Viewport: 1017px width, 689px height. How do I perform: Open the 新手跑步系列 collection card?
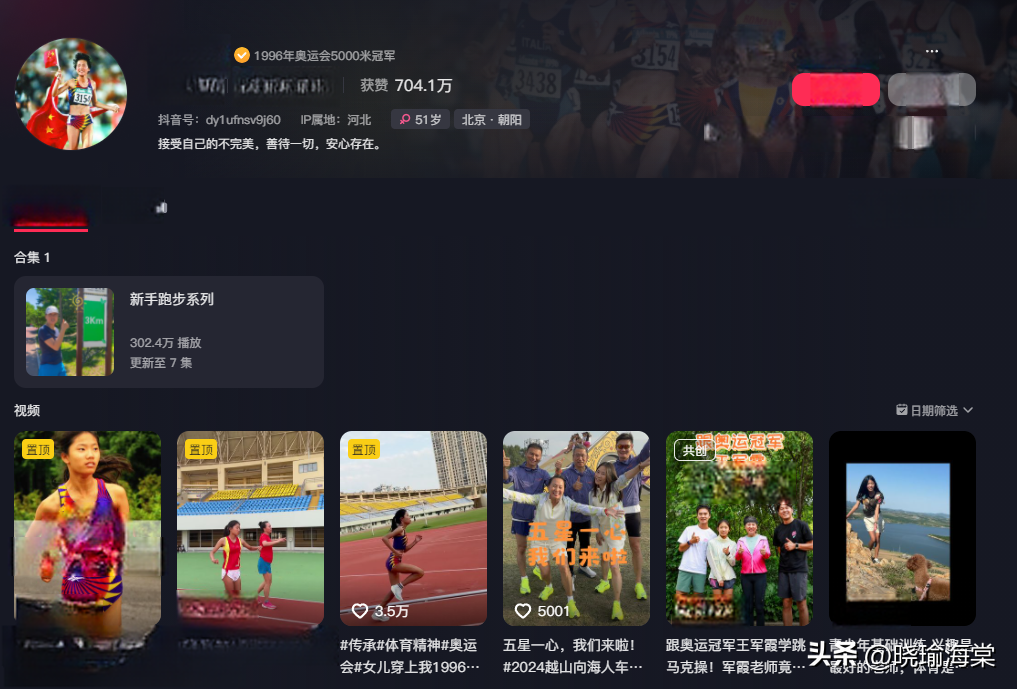click(x=168, y=331)
